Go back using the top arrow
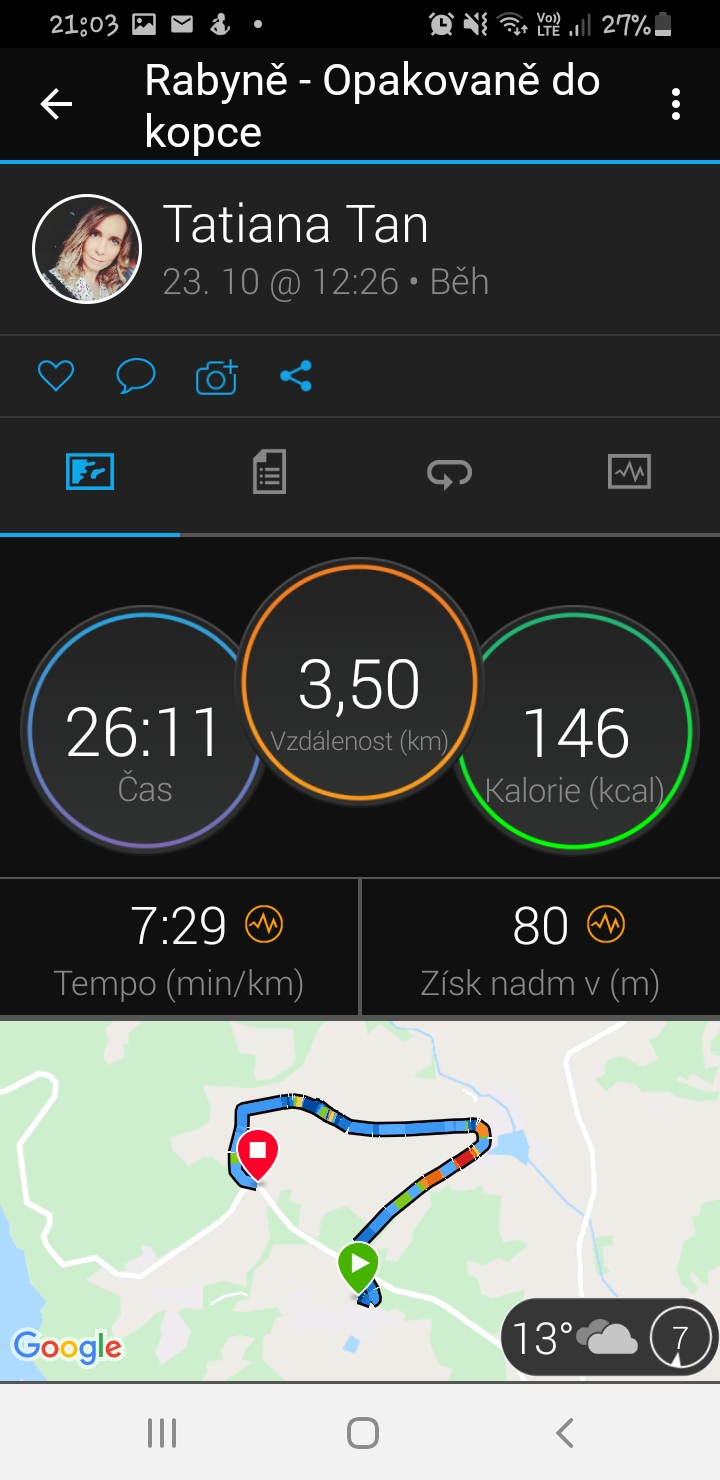This screenshot has width=720, height=1480. tap(56, 104)
